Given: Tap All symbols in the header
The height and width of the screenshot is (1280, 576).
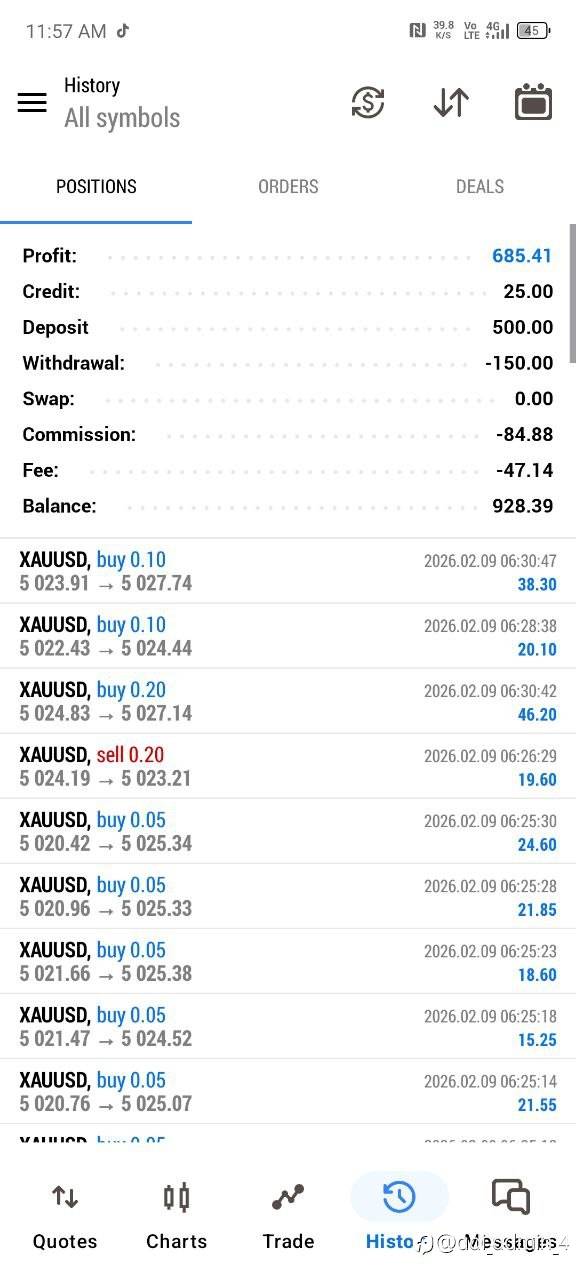Looking at the screenshot, I should 122,118.
